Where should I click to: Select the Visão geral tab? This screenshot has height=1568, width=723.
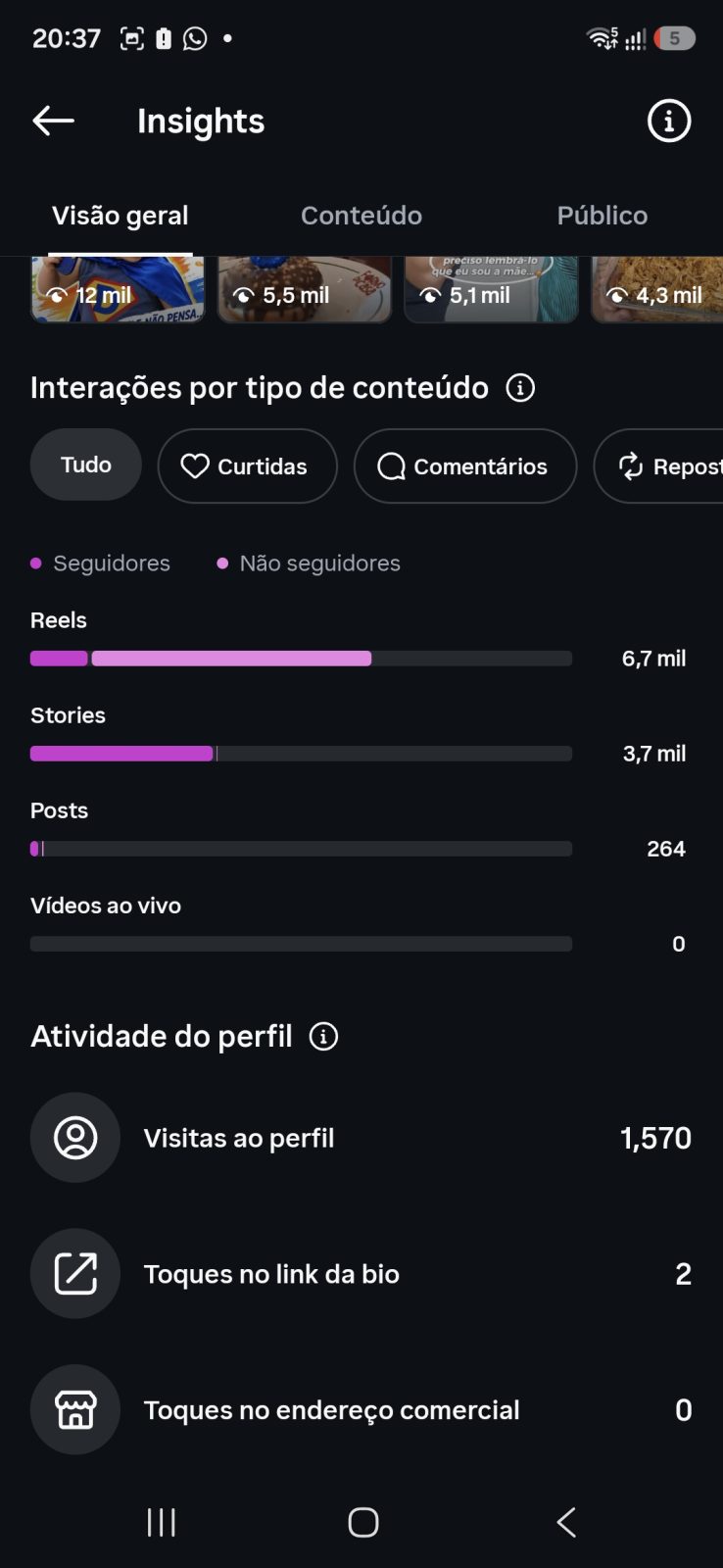coord(120,216)
